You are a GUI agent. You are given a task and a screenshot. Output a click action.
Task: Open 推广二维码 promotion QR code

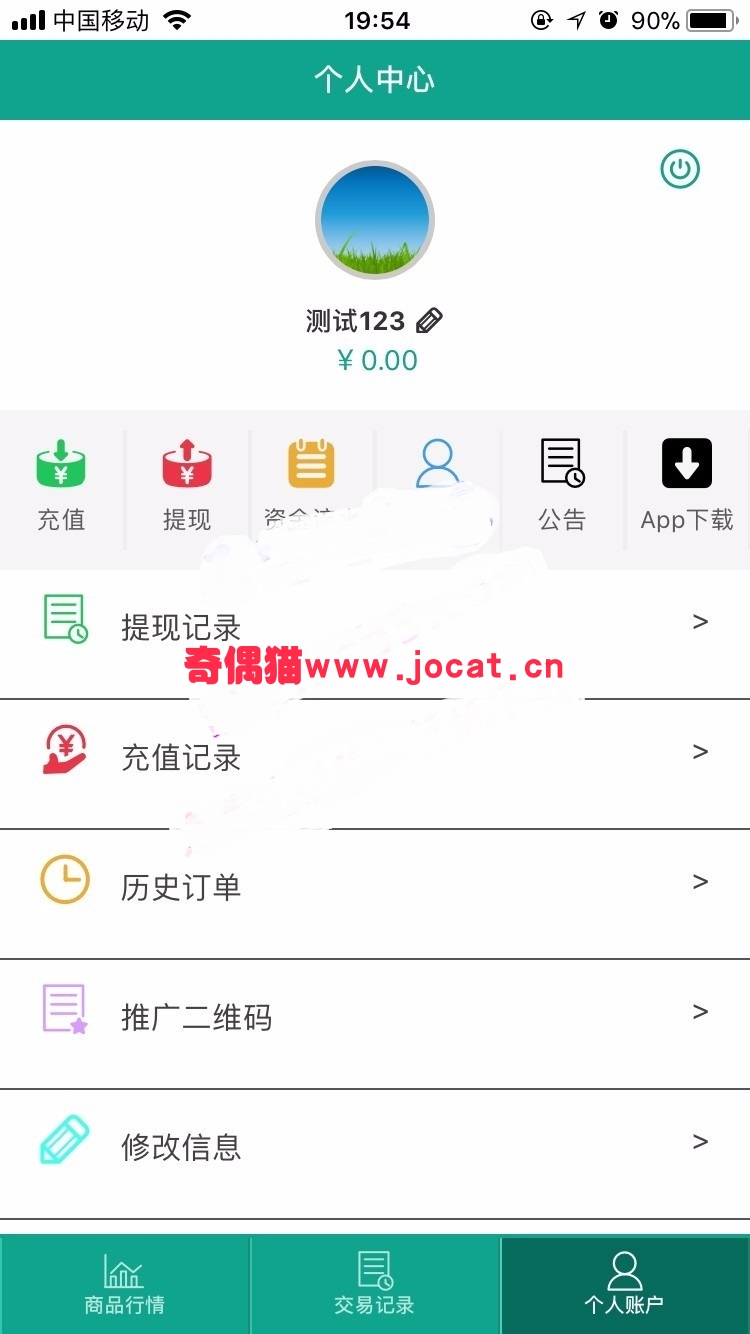coord(375,1024)
